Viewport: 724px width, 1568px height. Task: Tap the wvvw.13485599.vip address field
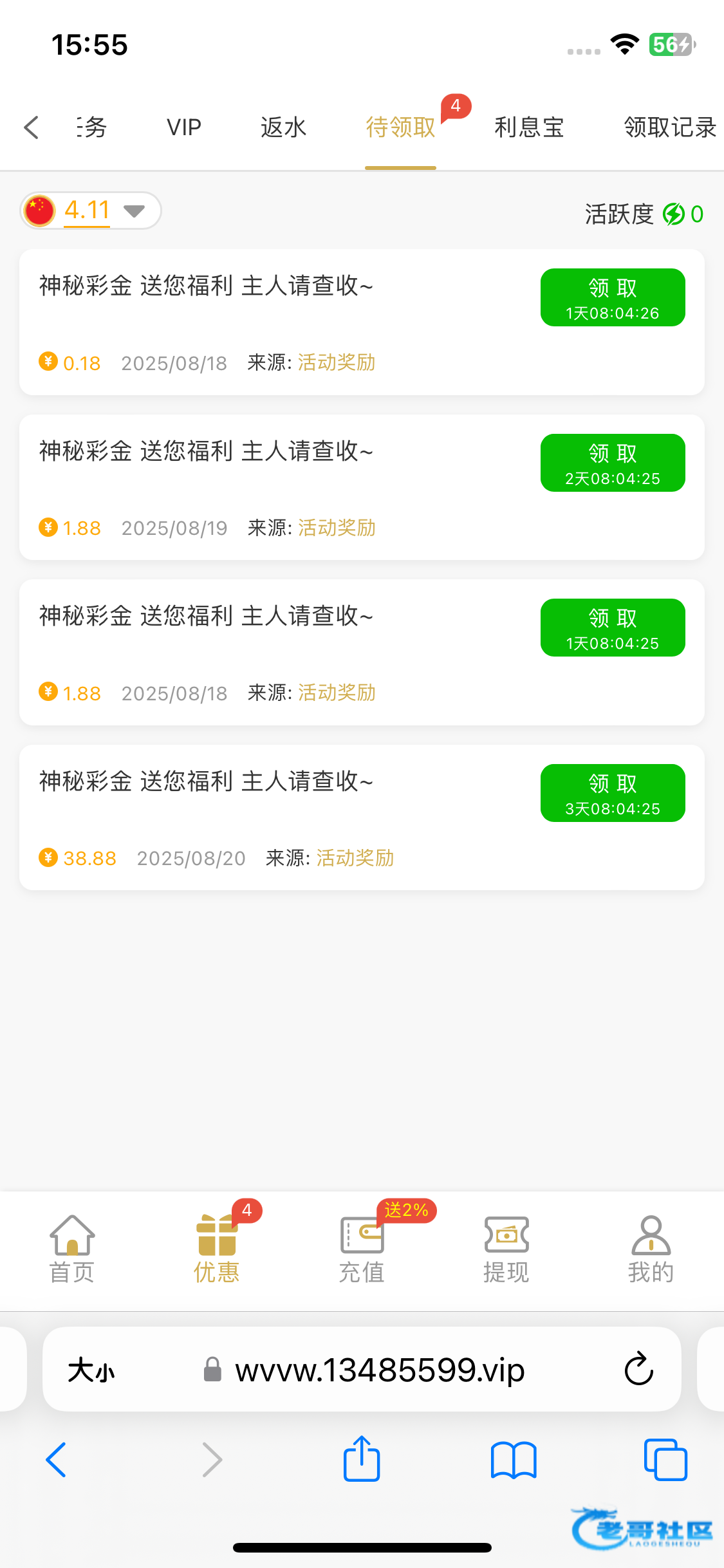click(x=380, y=1370)
